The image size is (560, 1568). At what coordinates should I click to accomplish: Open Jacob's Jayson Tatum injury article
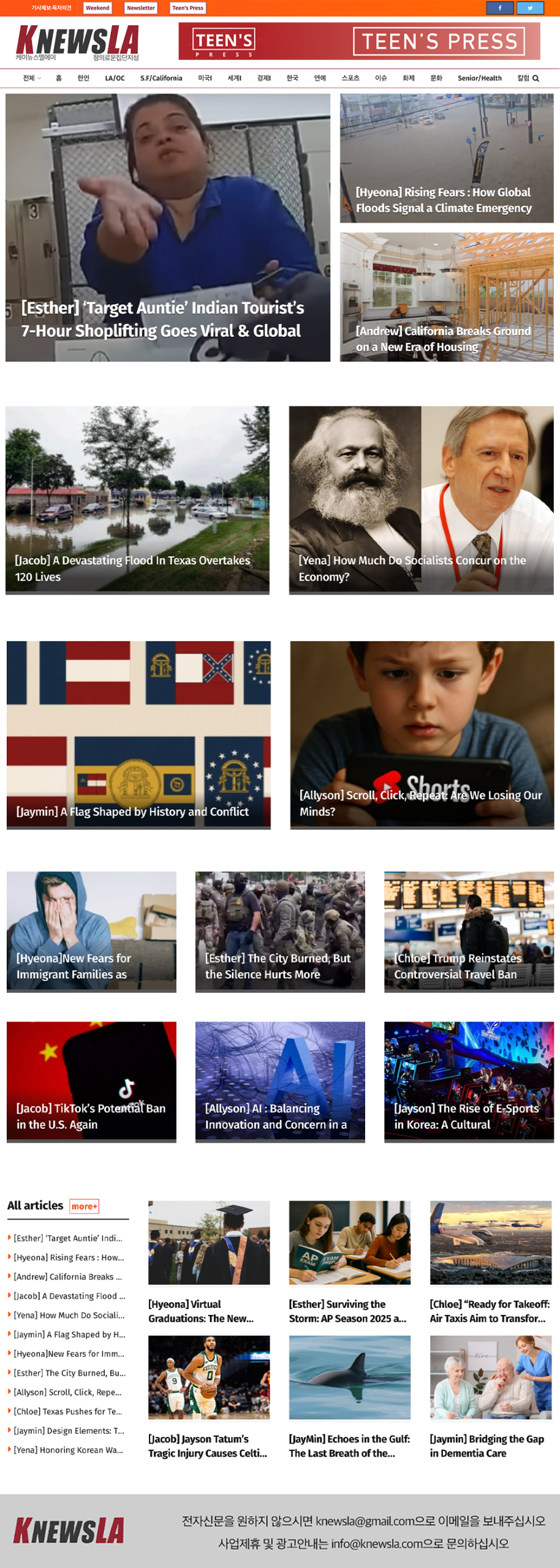(208, 1445)
